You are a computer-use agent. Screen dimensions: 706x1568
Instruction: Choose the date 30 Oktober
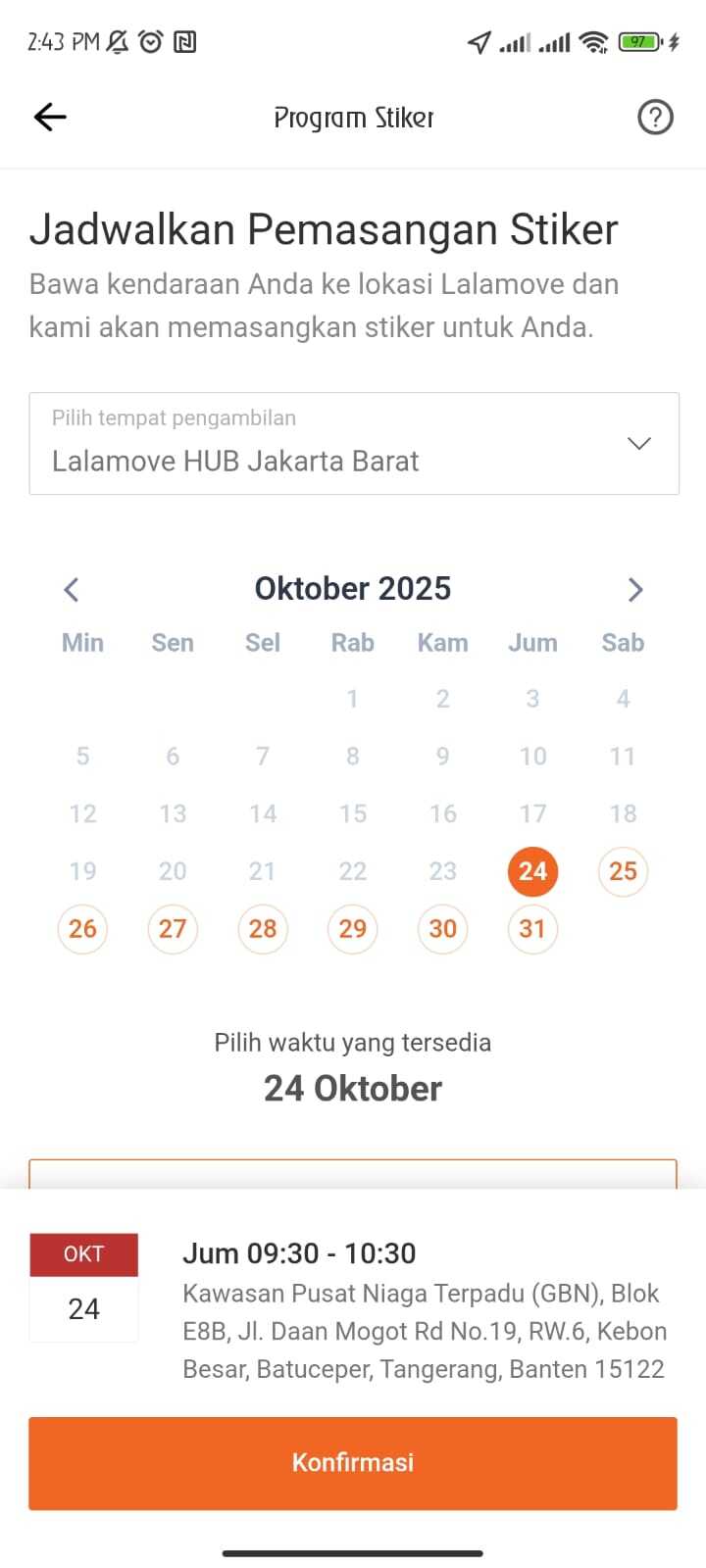442,928
